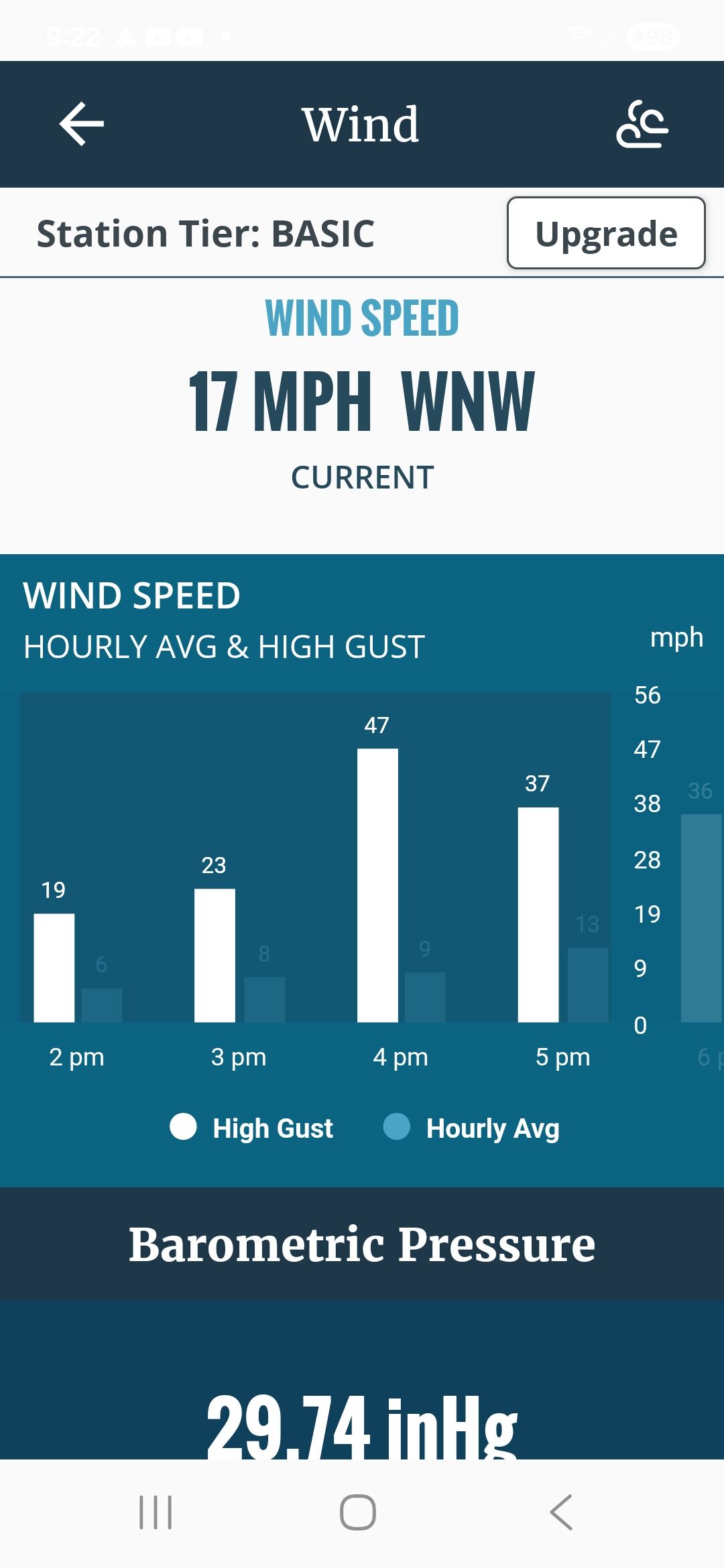Go back using the header arrow
The height and width of the screenshot is (1568, 724).
point(82,124)
